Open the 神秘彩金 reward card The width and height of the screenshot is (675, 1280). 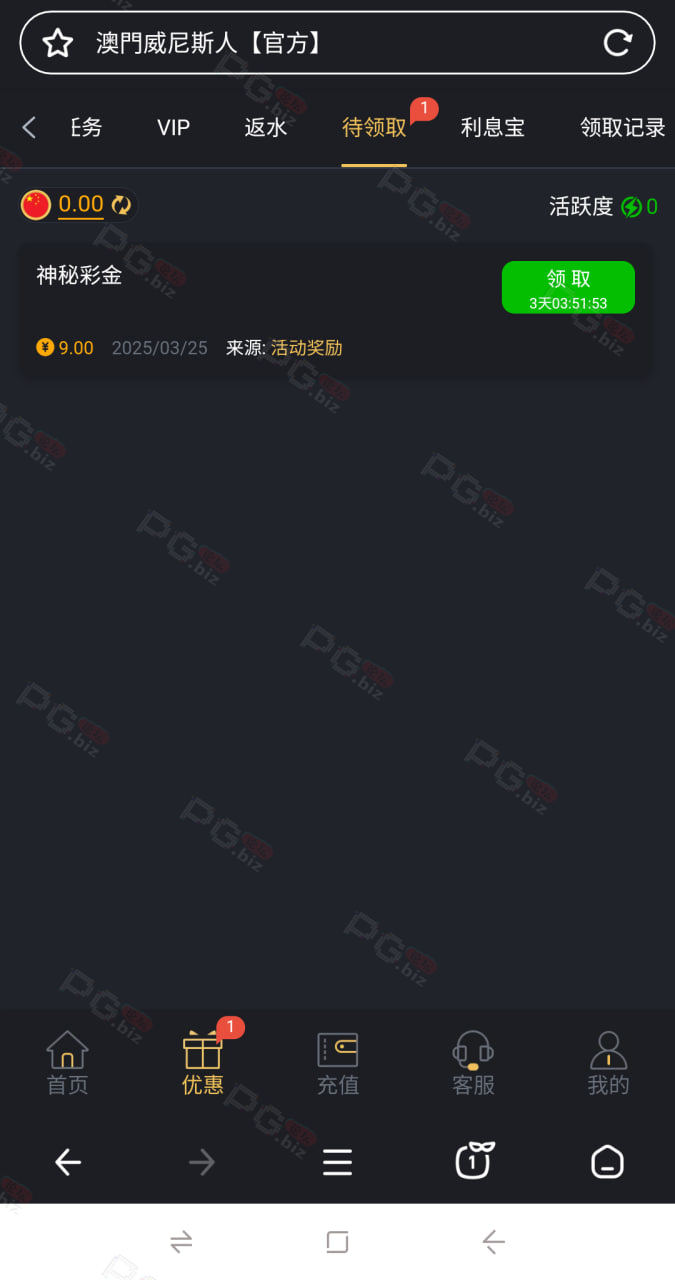pyautogui.click(x=336, y=310)
